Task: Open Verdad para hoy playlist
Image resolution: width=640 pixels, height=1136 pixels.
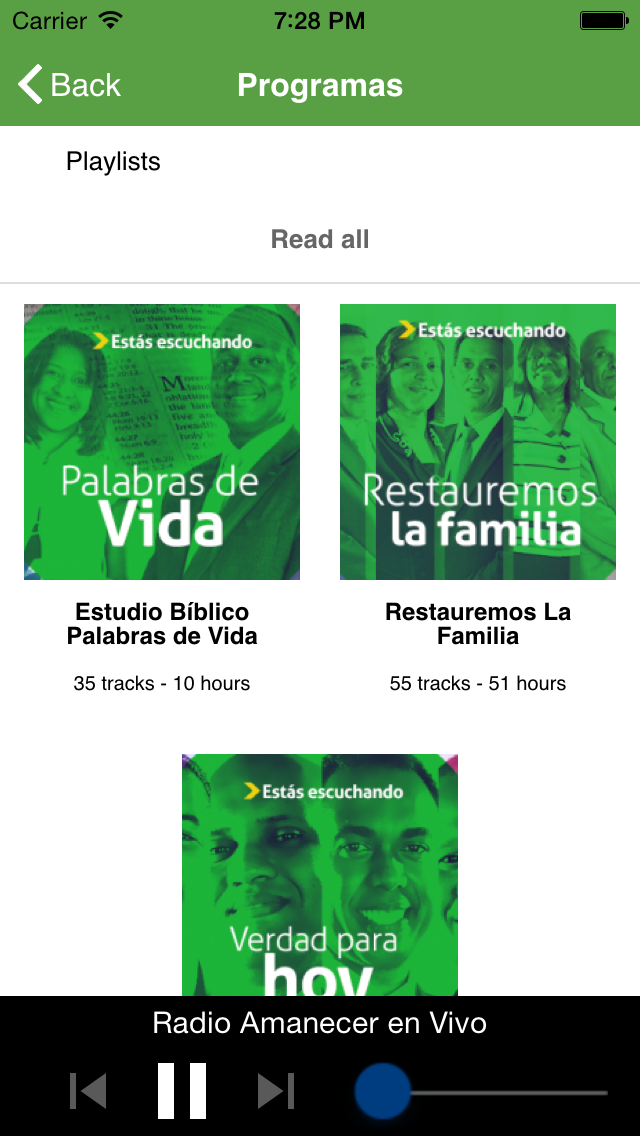Action: pos(320,874)
